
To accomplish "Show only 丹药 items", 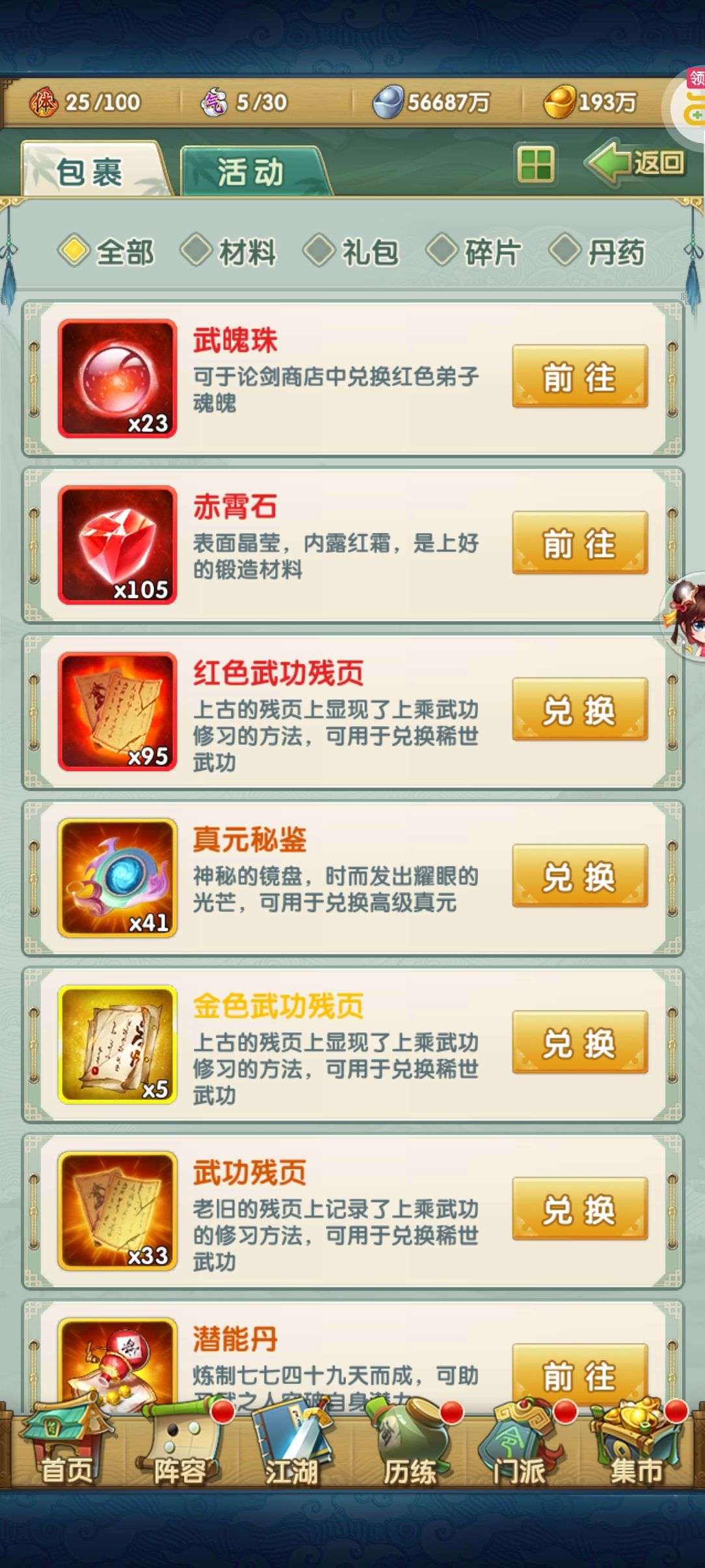I will coord(598,252).
